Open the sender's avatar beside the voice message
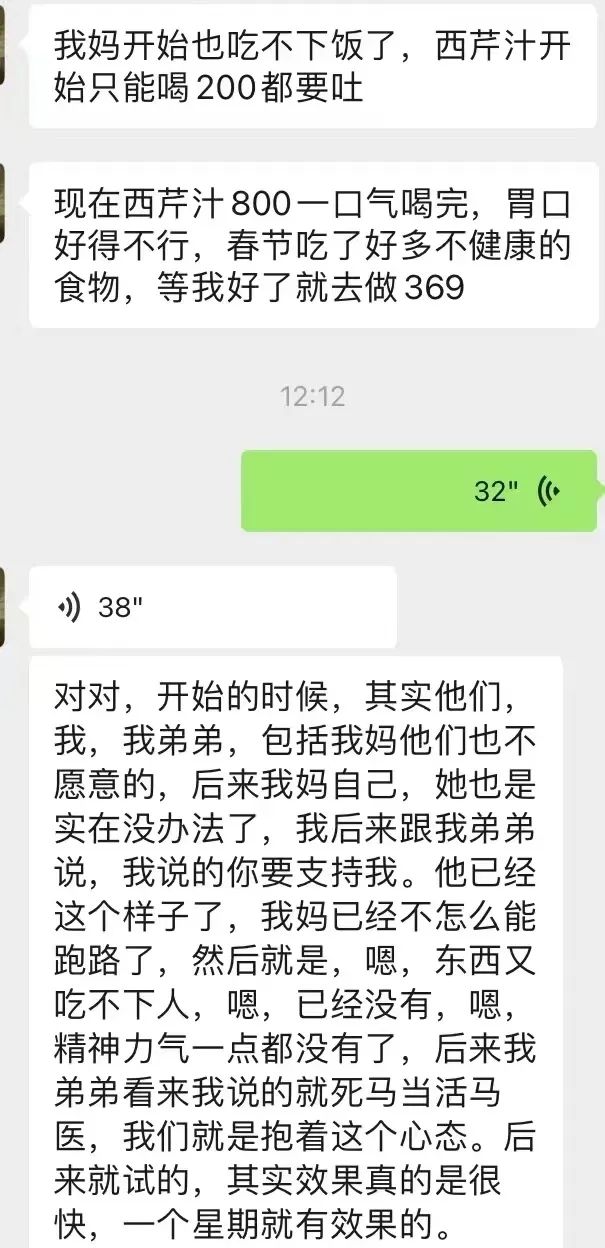The width and height of the screenshot is (605, 1248). (x=3, y=607)
